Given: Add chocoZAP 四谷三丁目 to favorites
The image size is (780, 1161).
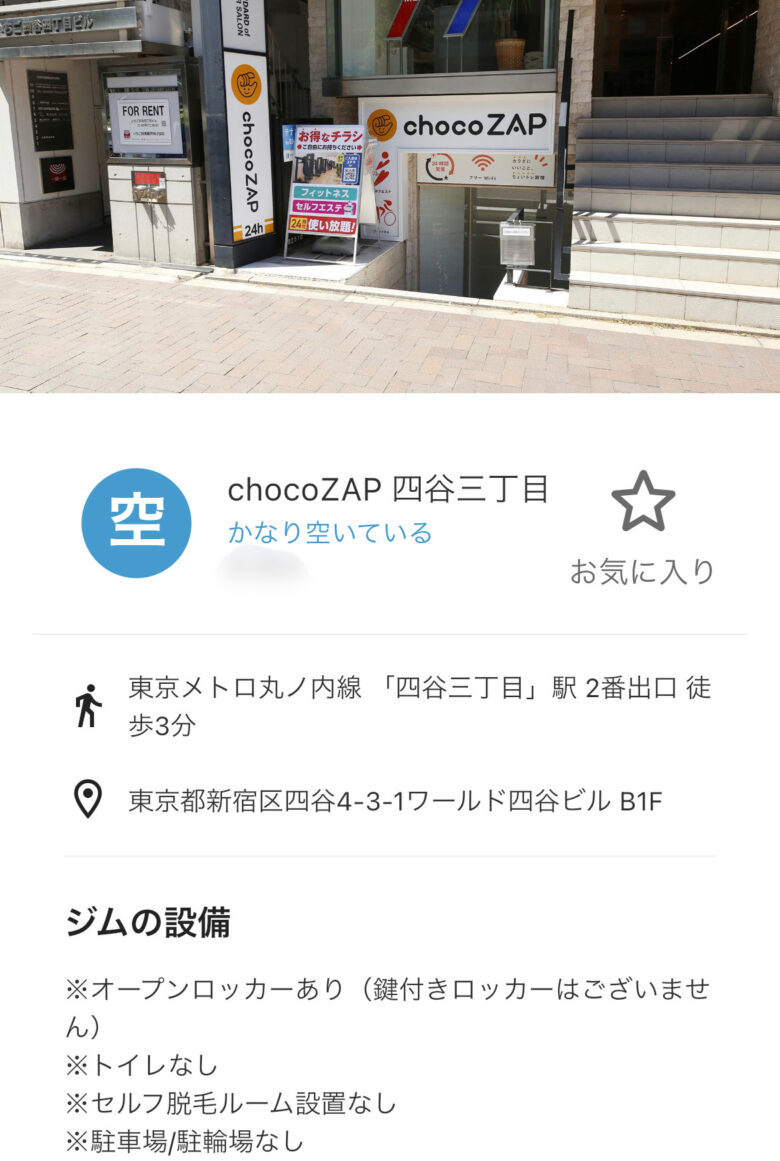Looking at the screenshot, I should pos(642,503).
